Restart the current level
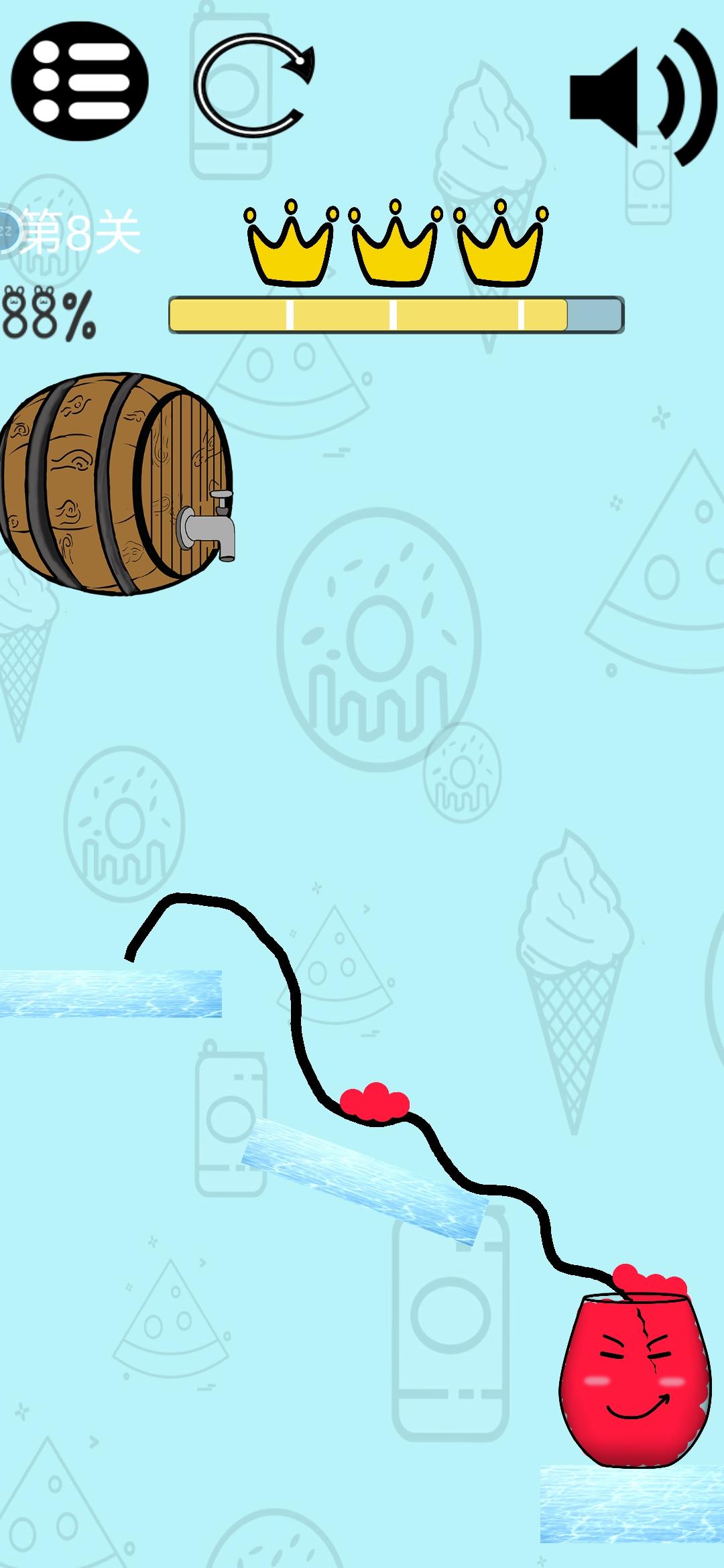The height and width of the screenshot is (1568, 724). (x=253, y=84)
